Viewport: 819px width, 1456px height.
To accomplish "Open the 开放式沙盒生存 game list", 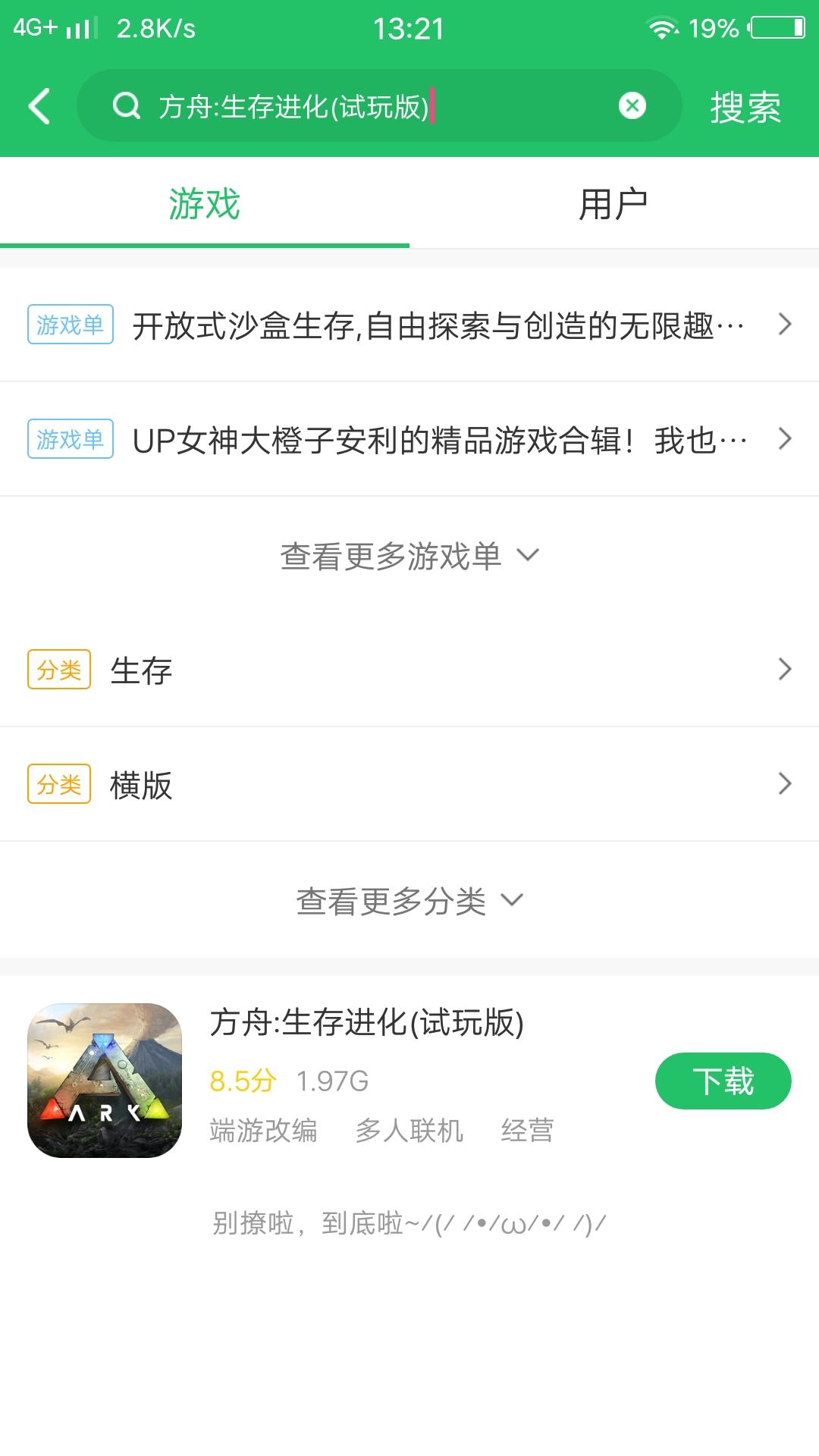I will point(409,325).
